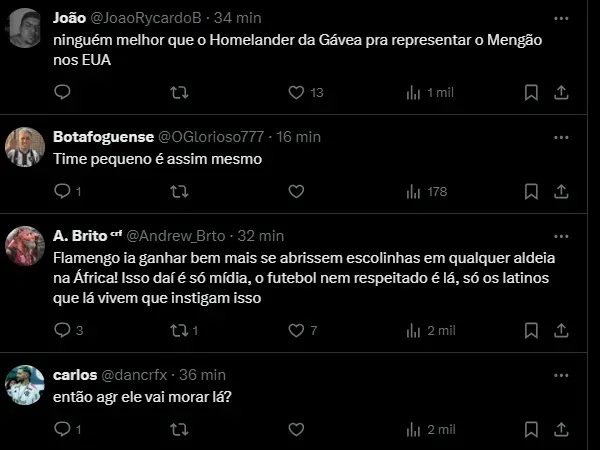Open carlos's profile avatar
The height and width of the screenshot is (450, 600).
coord(26,385)
